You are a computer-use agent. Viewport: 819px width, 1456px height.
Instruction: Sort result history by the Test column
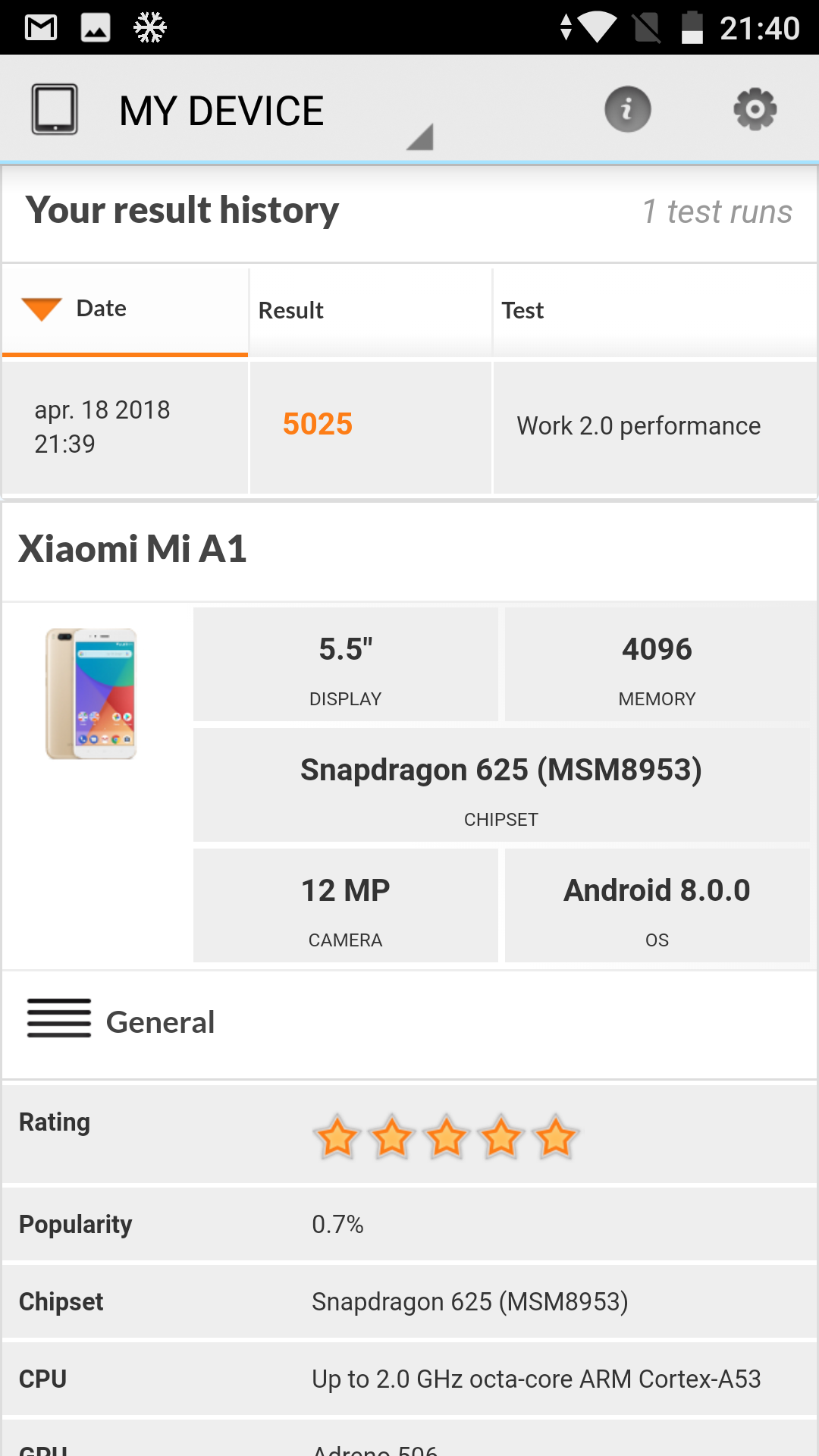(655, 310)
